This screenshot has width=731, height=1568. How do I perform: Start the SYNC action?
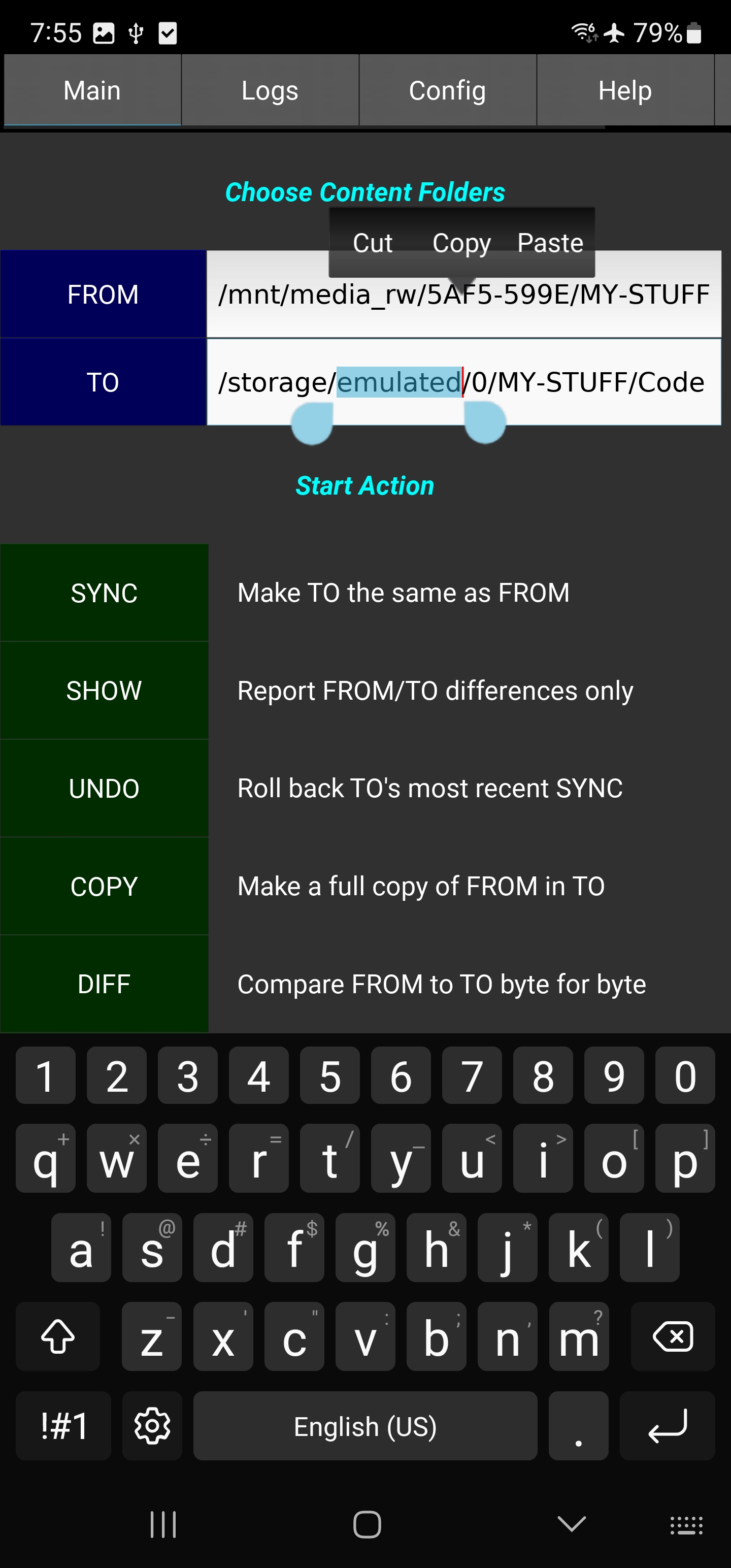click(x=104, y=593)
